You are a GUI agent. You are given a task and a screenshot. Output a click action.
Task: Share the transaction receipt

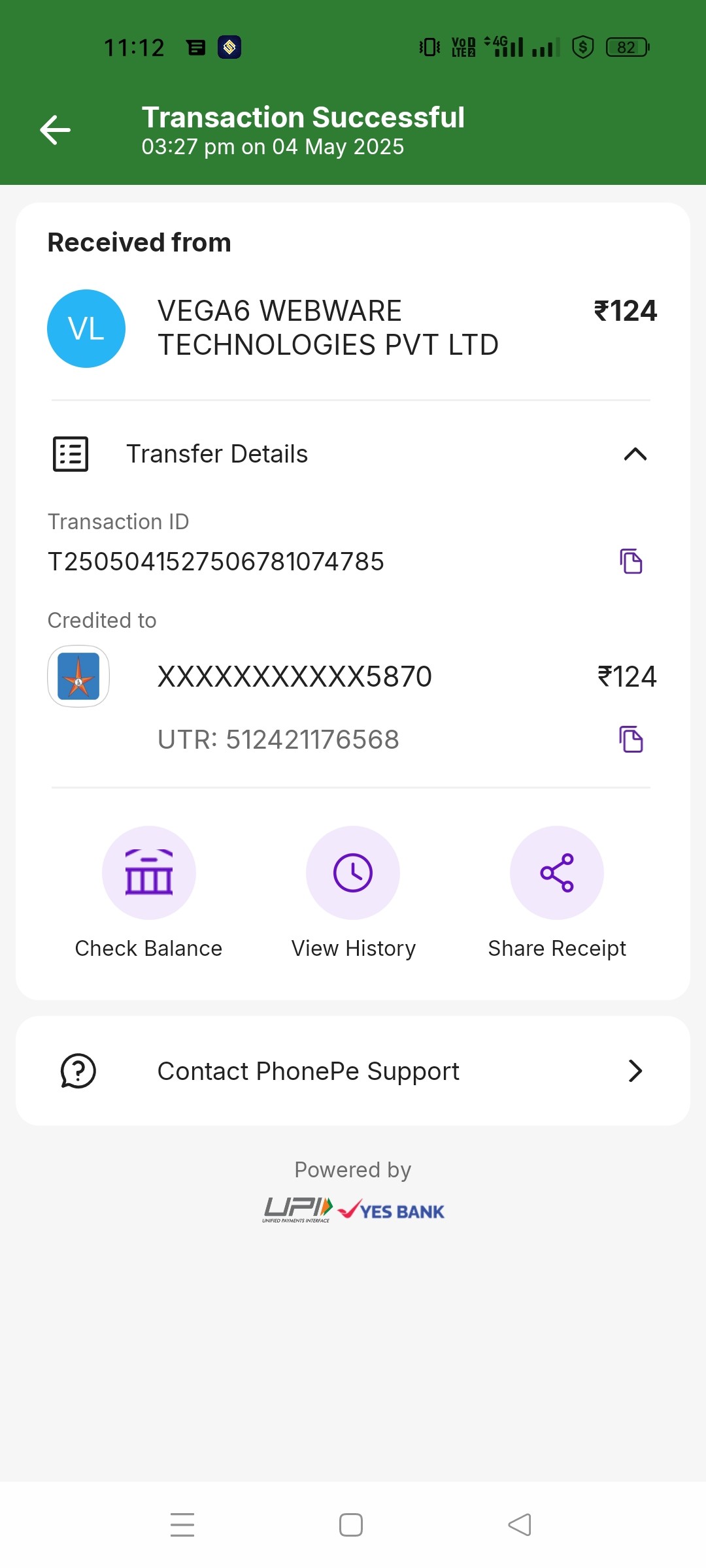click(557, 874)
